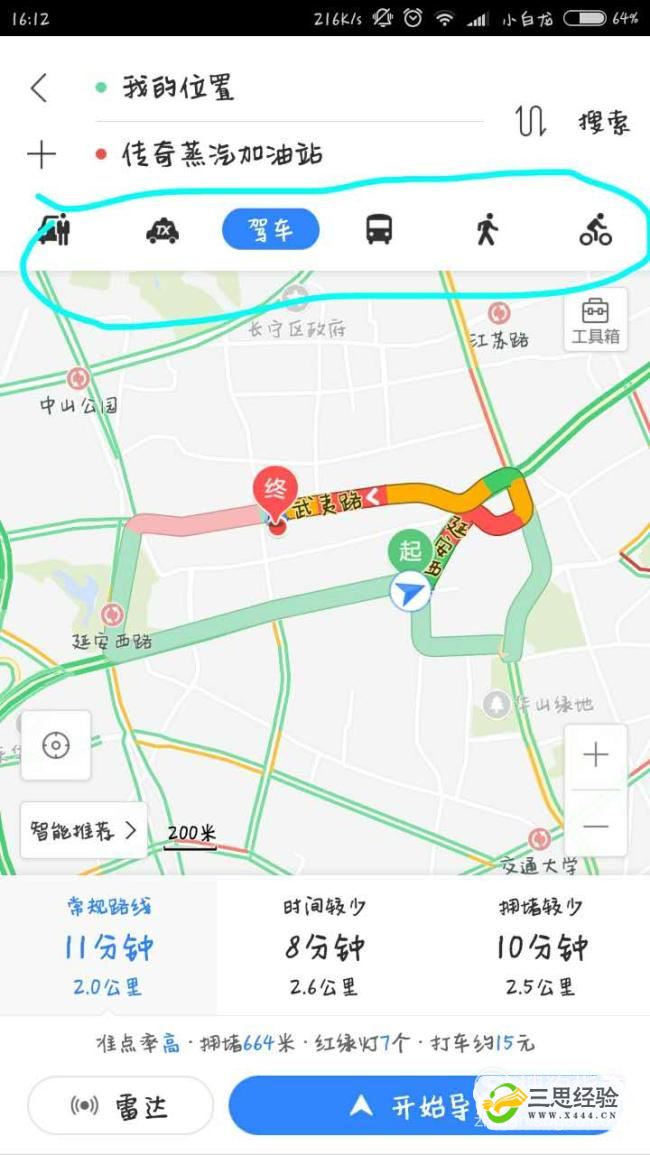Zoom out on the map

(595, 826)
